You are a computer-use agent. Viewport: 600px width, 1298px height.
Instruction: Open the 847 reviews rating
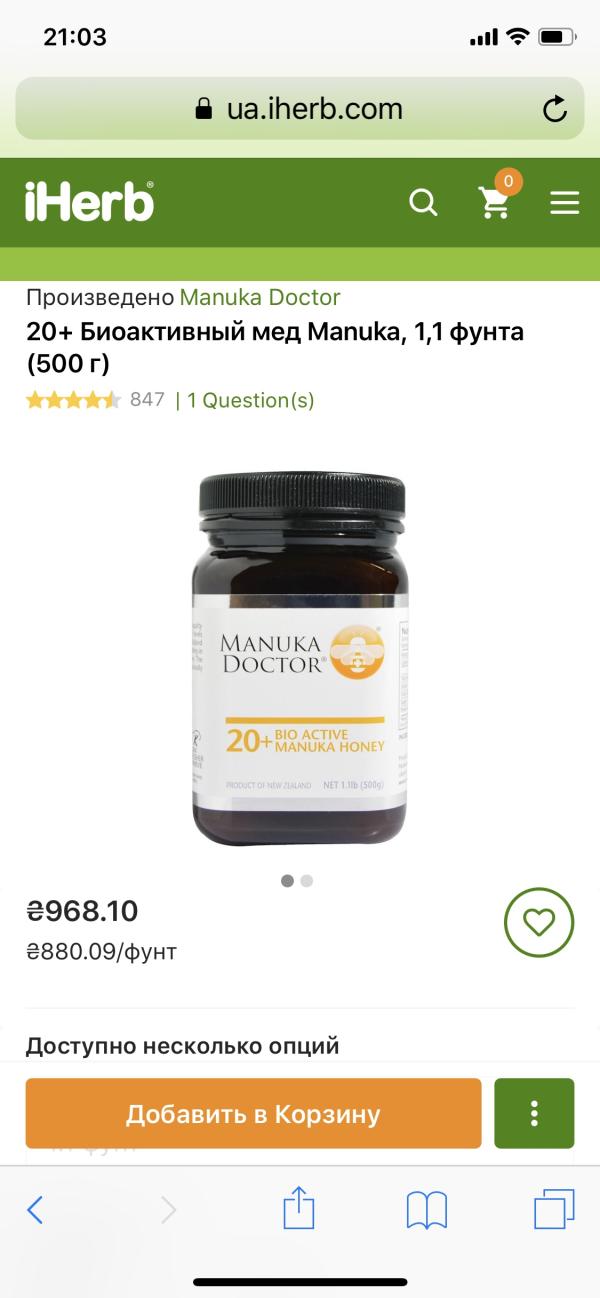[95, 400]
